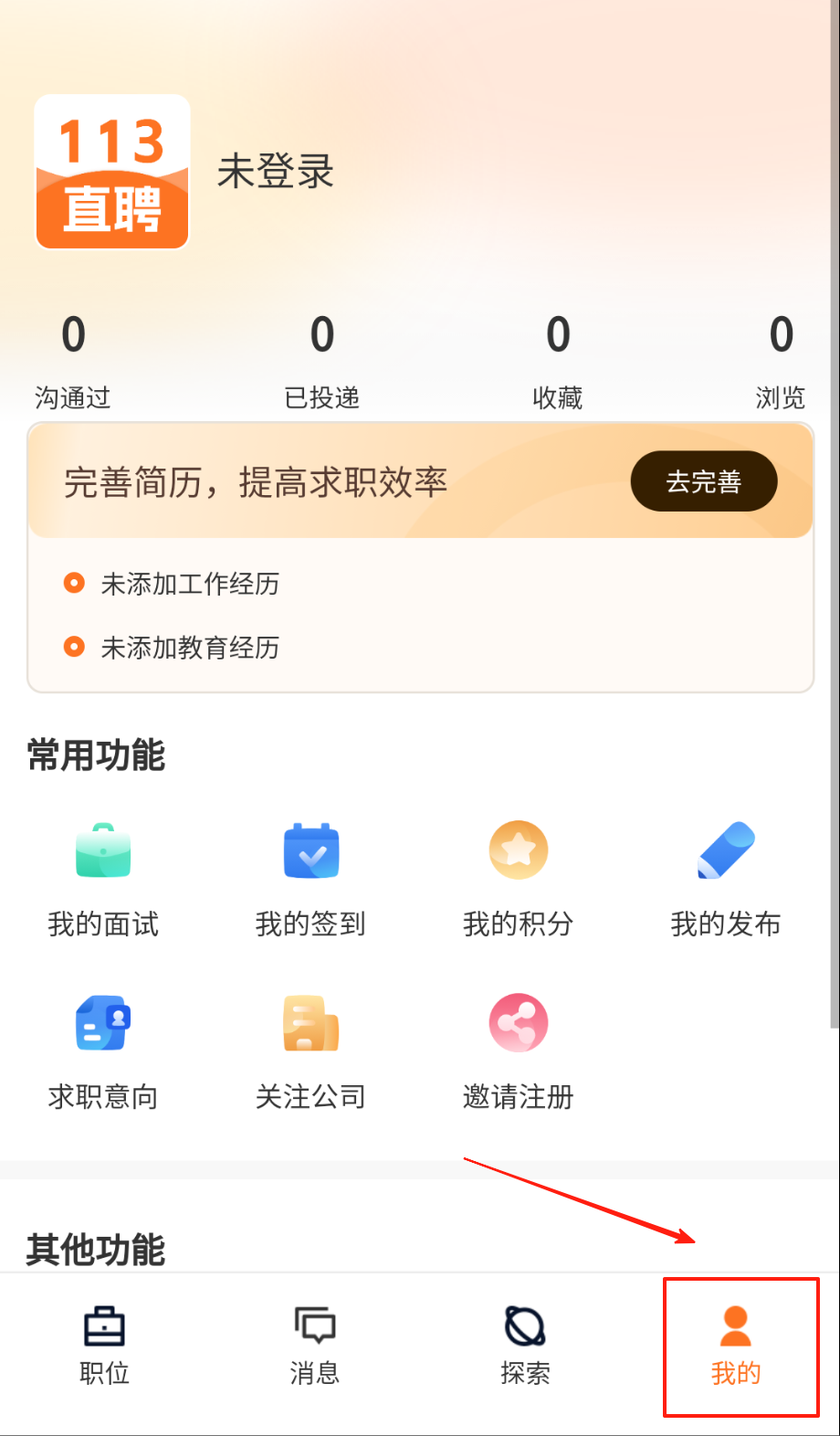Tap 未登录 to log in
The image size is (840, 1436).
[276, 172]
